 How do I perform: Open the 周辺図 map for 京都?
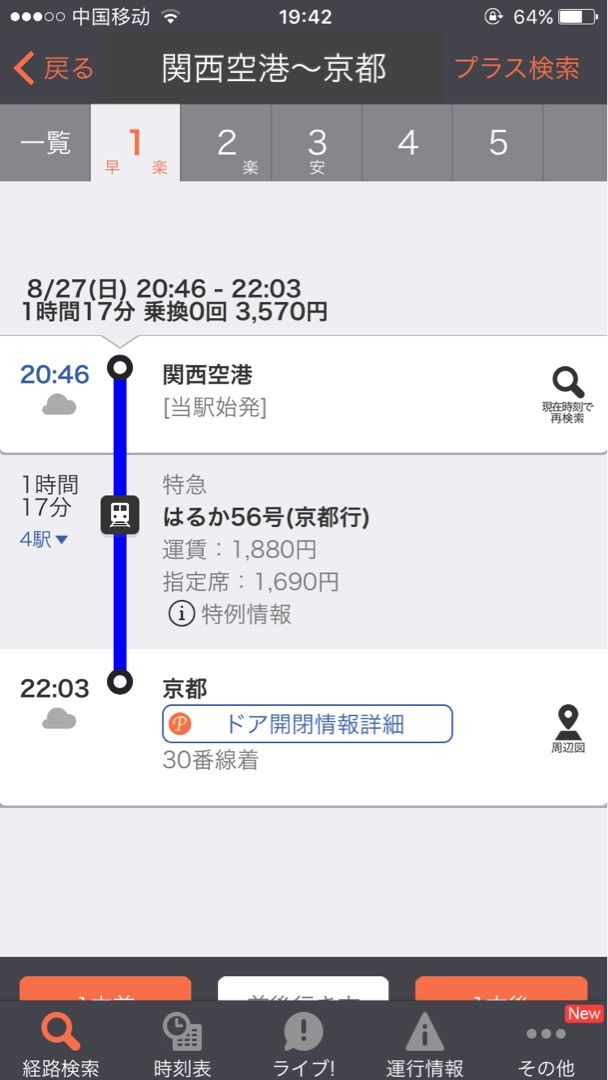(567, 729)
